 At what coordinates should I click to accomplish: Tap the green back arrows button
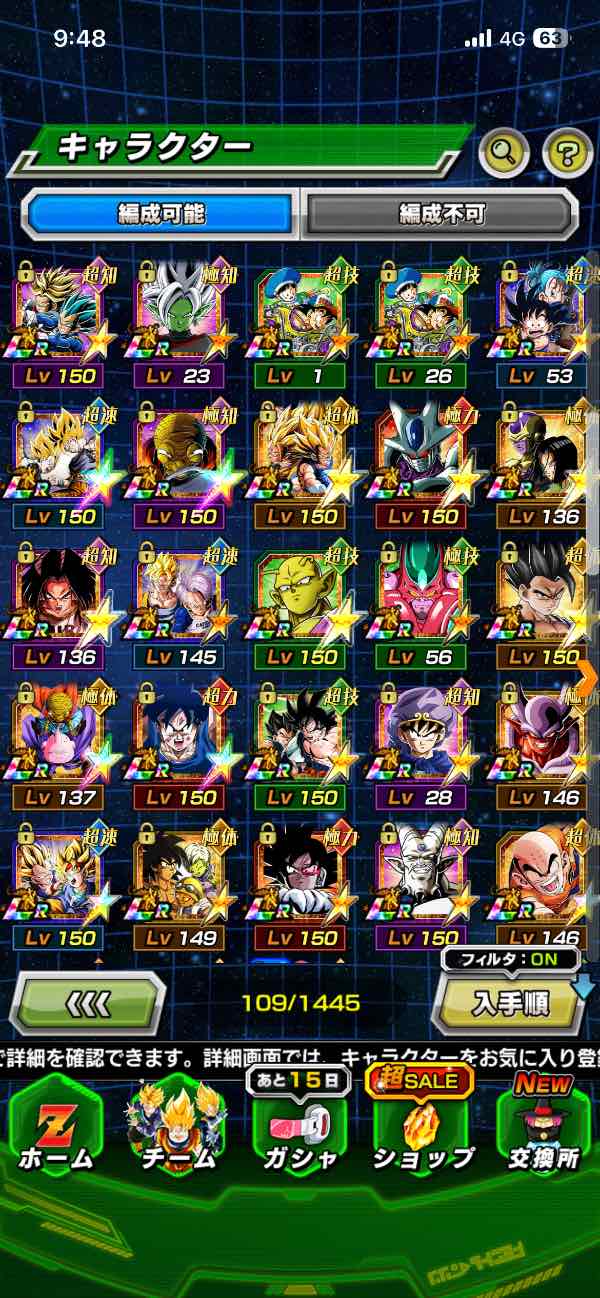tap(88, 1001)
